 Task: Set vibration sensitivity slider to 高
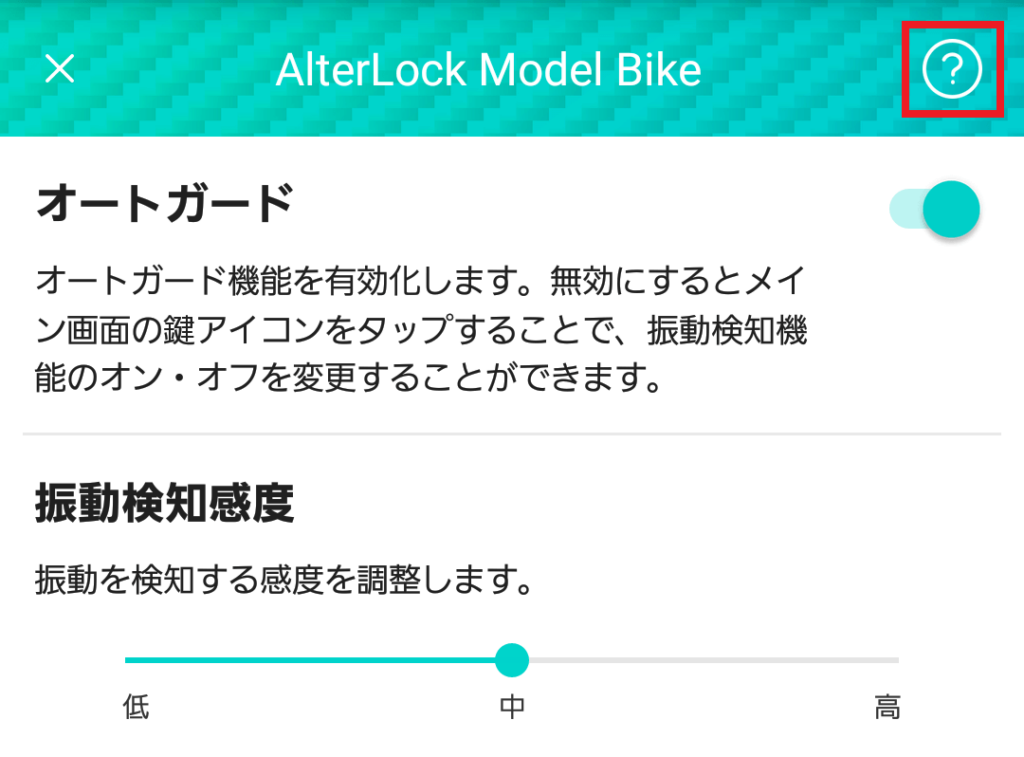(x=896, y=660)
